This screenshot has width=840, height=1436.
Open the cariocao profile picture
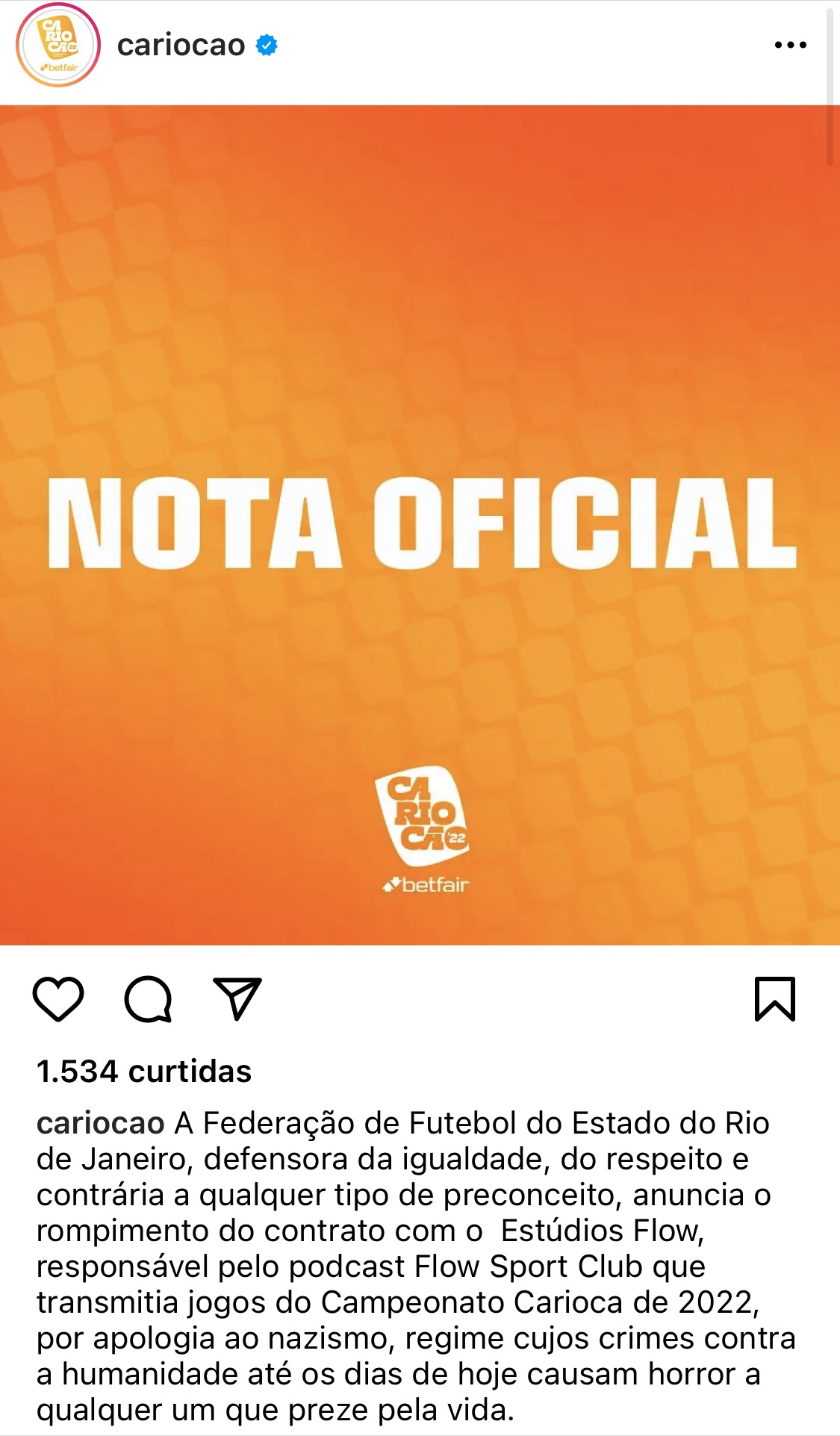pyautogui.click(x=57, y=46)
